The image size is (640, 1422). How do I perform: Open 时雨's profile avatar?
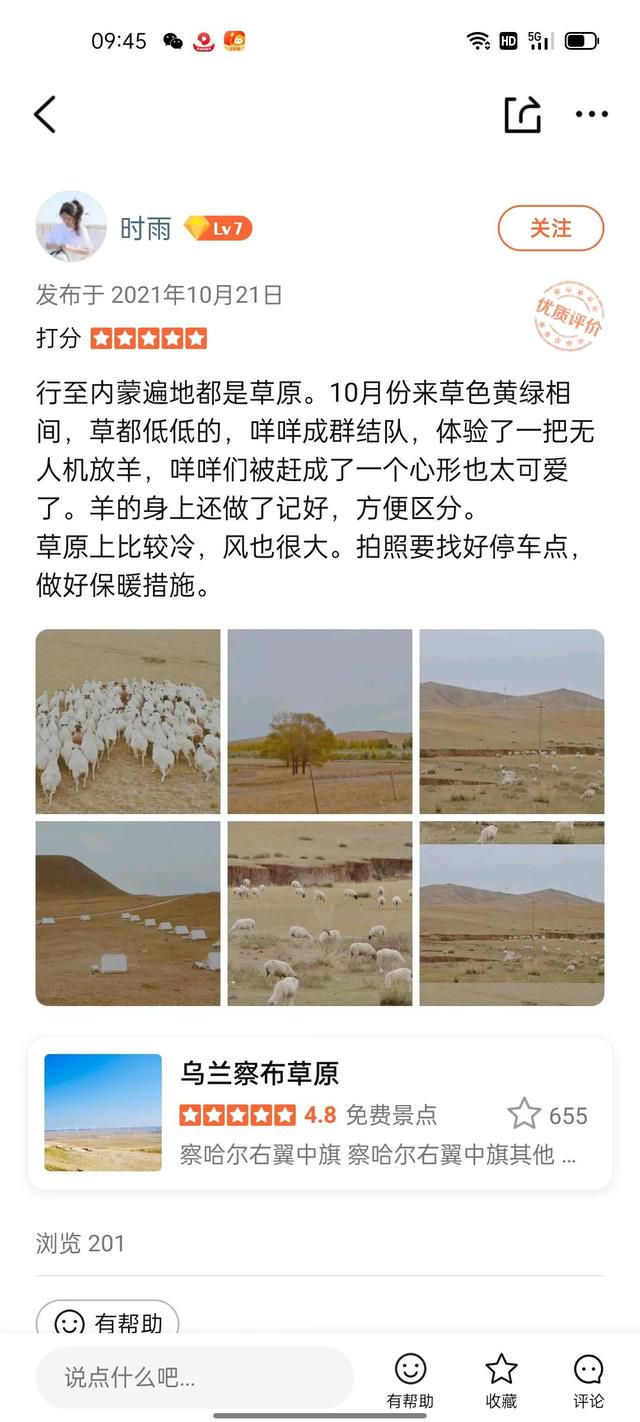click(x=71, y=226)
